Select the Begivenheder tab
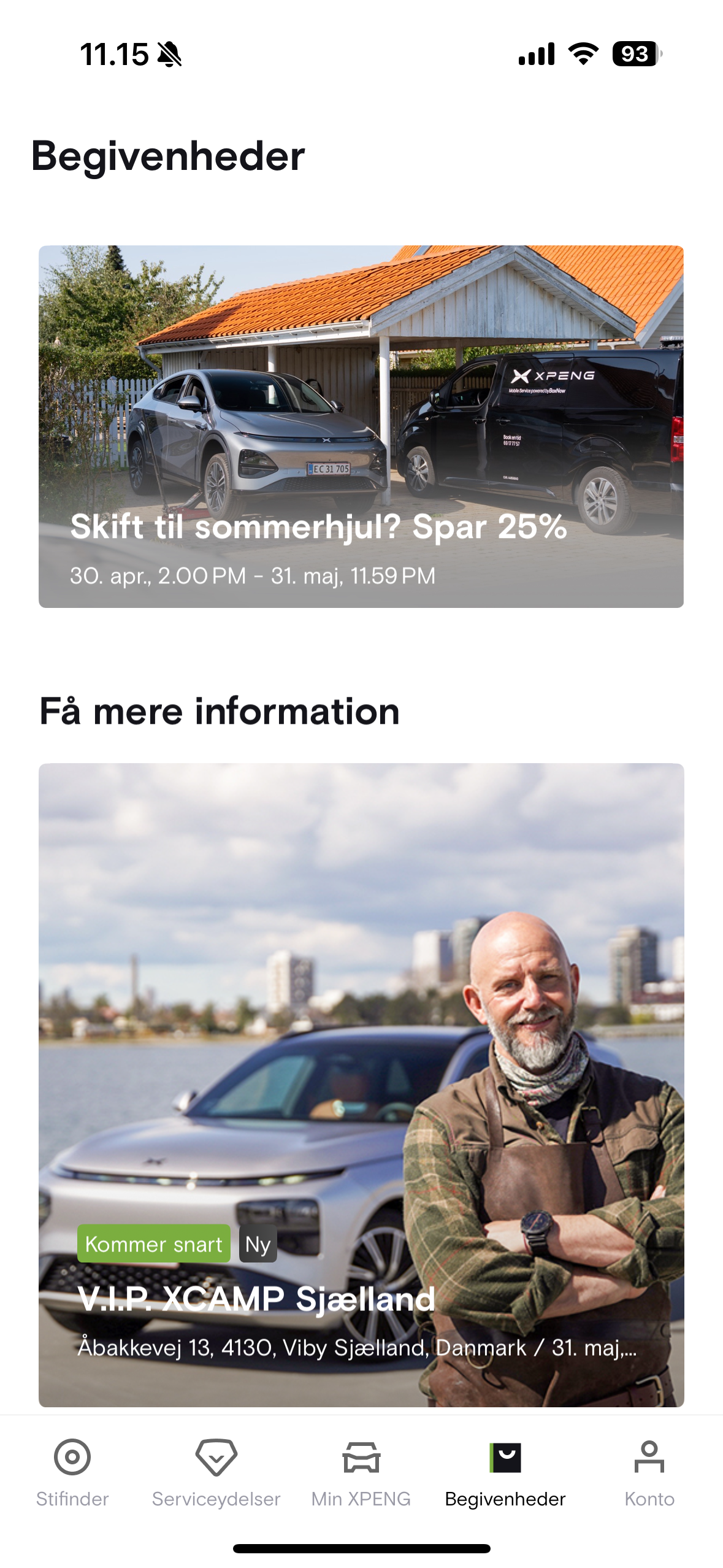The image size is (723, 1568). 505,1472
